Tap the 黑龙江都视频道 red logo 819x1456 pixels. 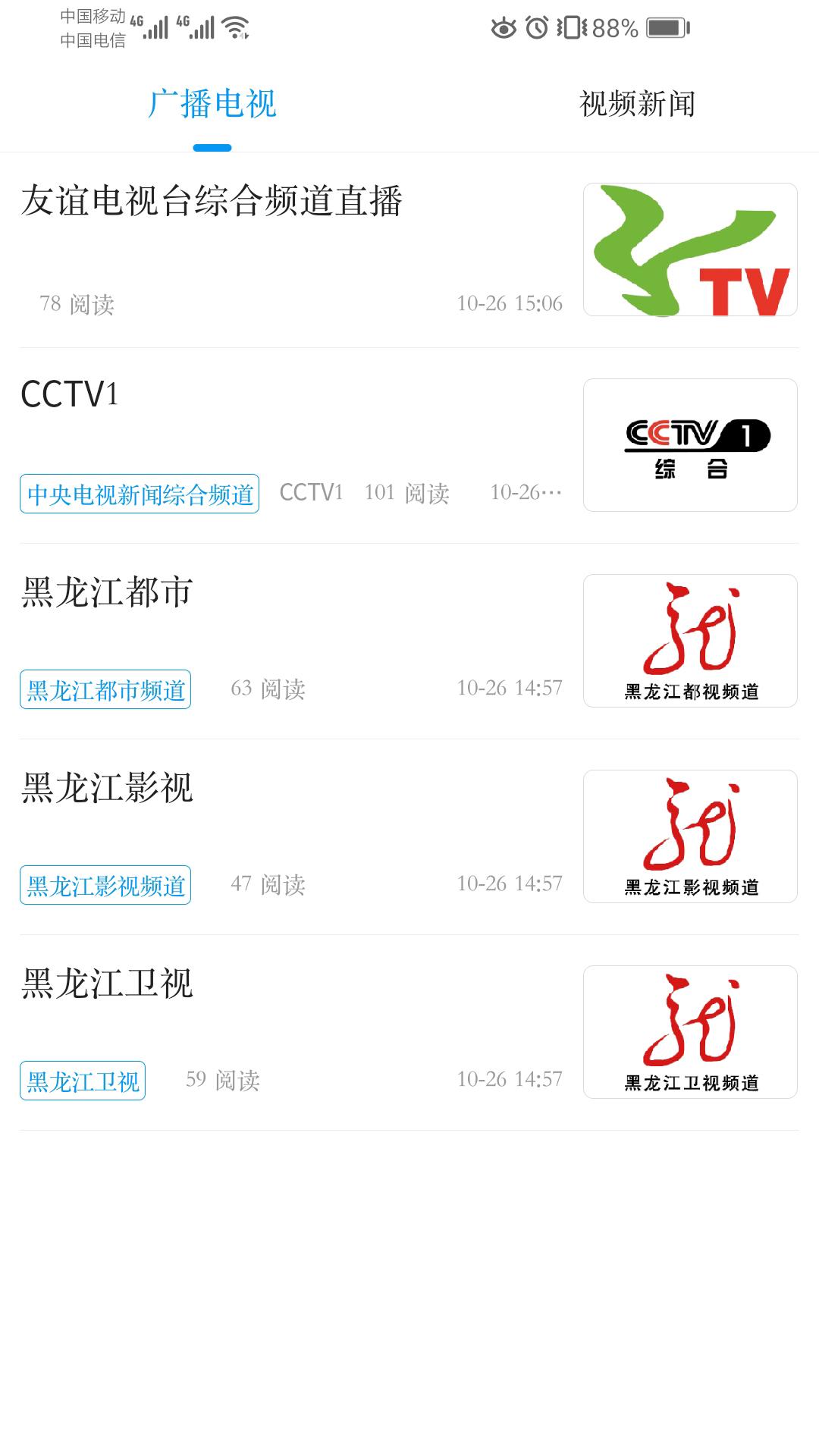pos(691,641)
